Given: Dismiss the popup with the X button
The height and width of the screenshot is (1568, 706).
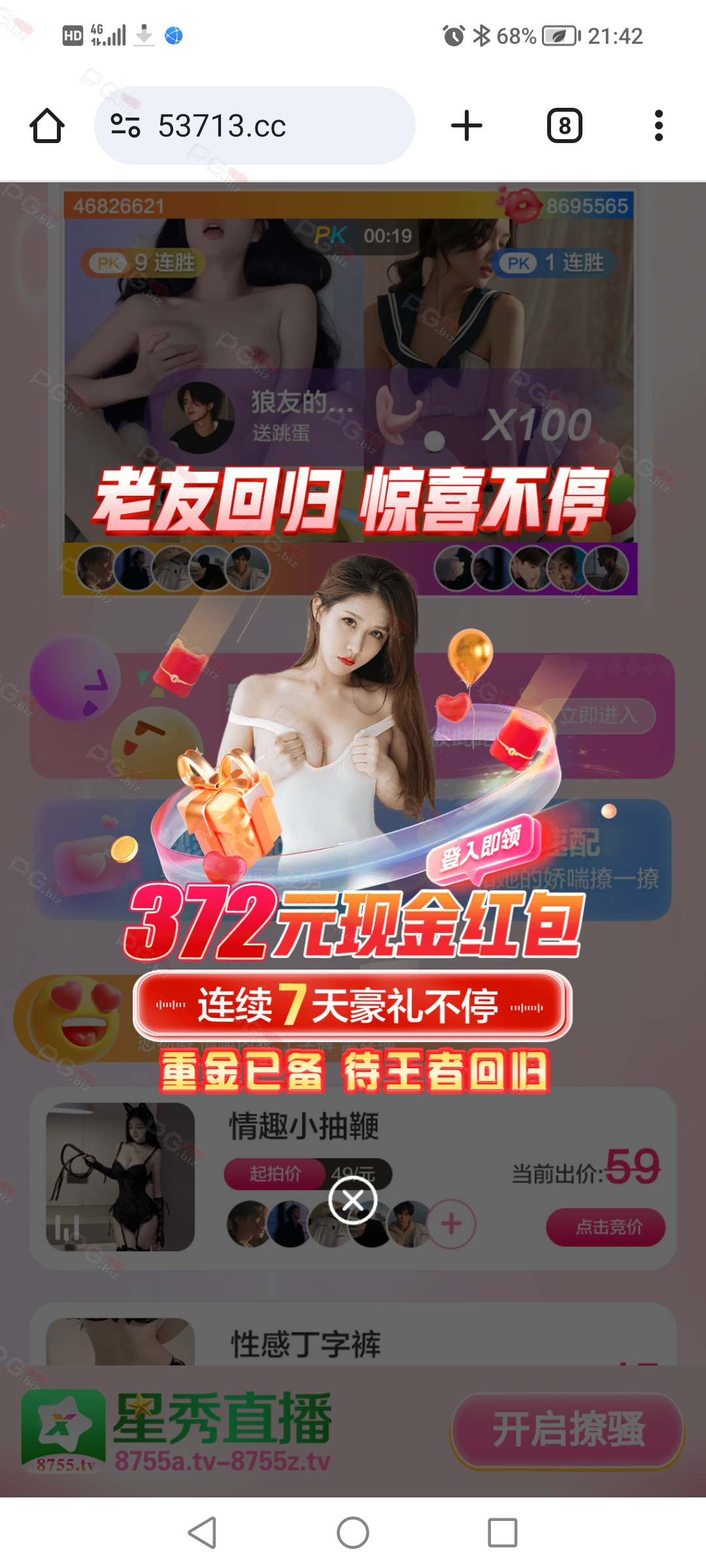Looking at the screenshot, I should coord(353,1200).
